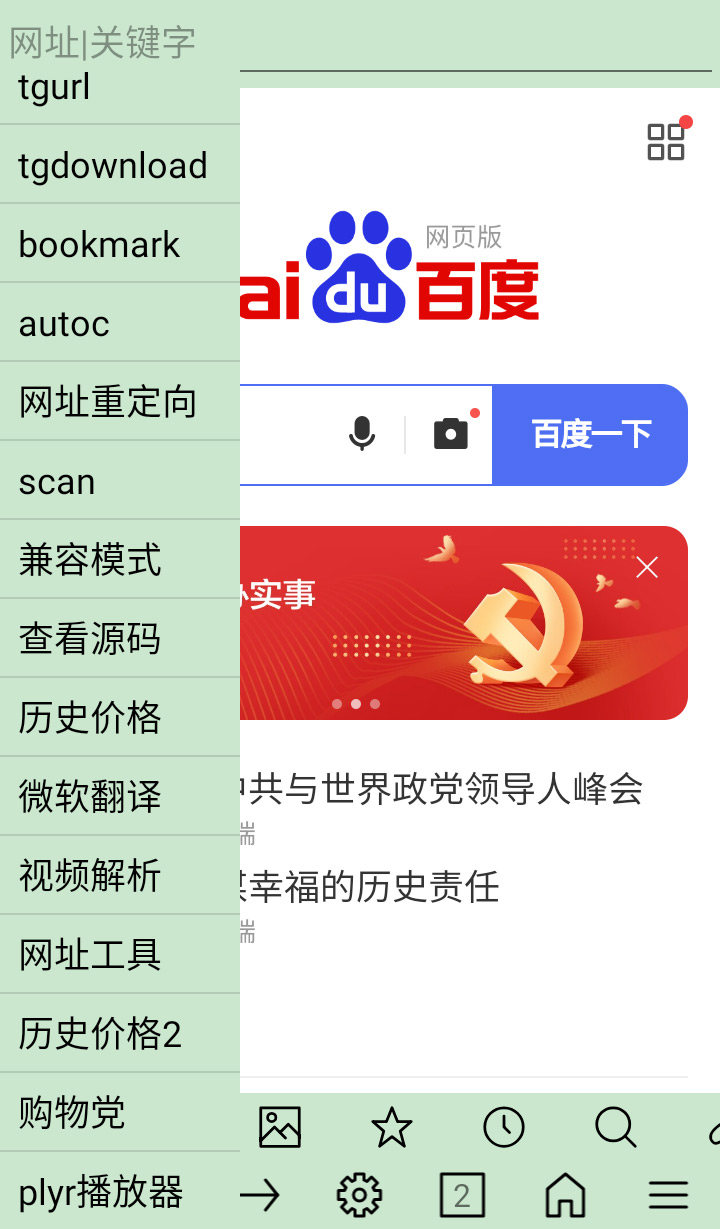This screenshot has height=1229, width=720.
Task: View browsing history via the clock icon
Action: click(503, 1127)
